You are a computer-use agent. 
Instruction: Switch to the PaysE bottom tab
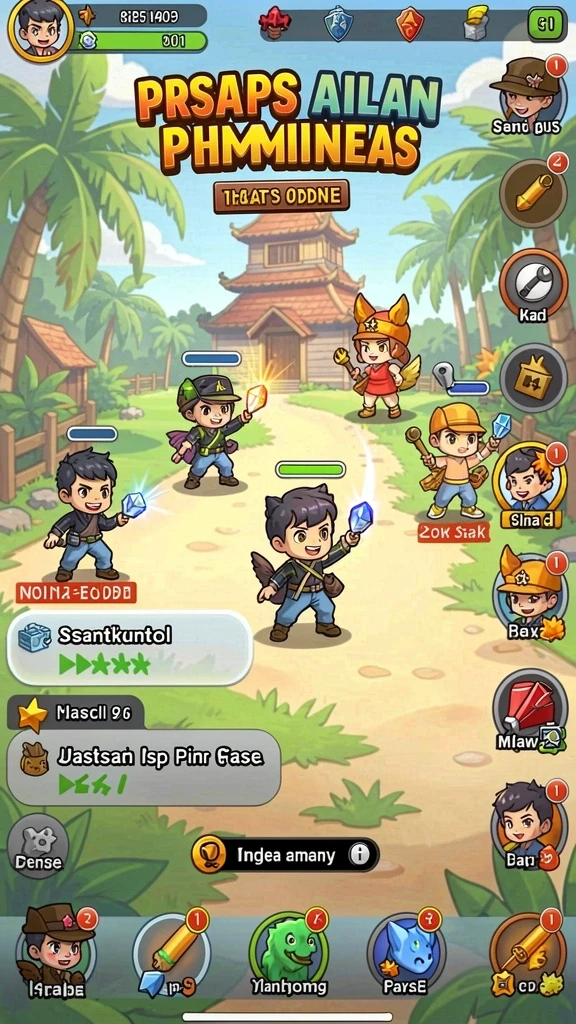coord(405,954)
